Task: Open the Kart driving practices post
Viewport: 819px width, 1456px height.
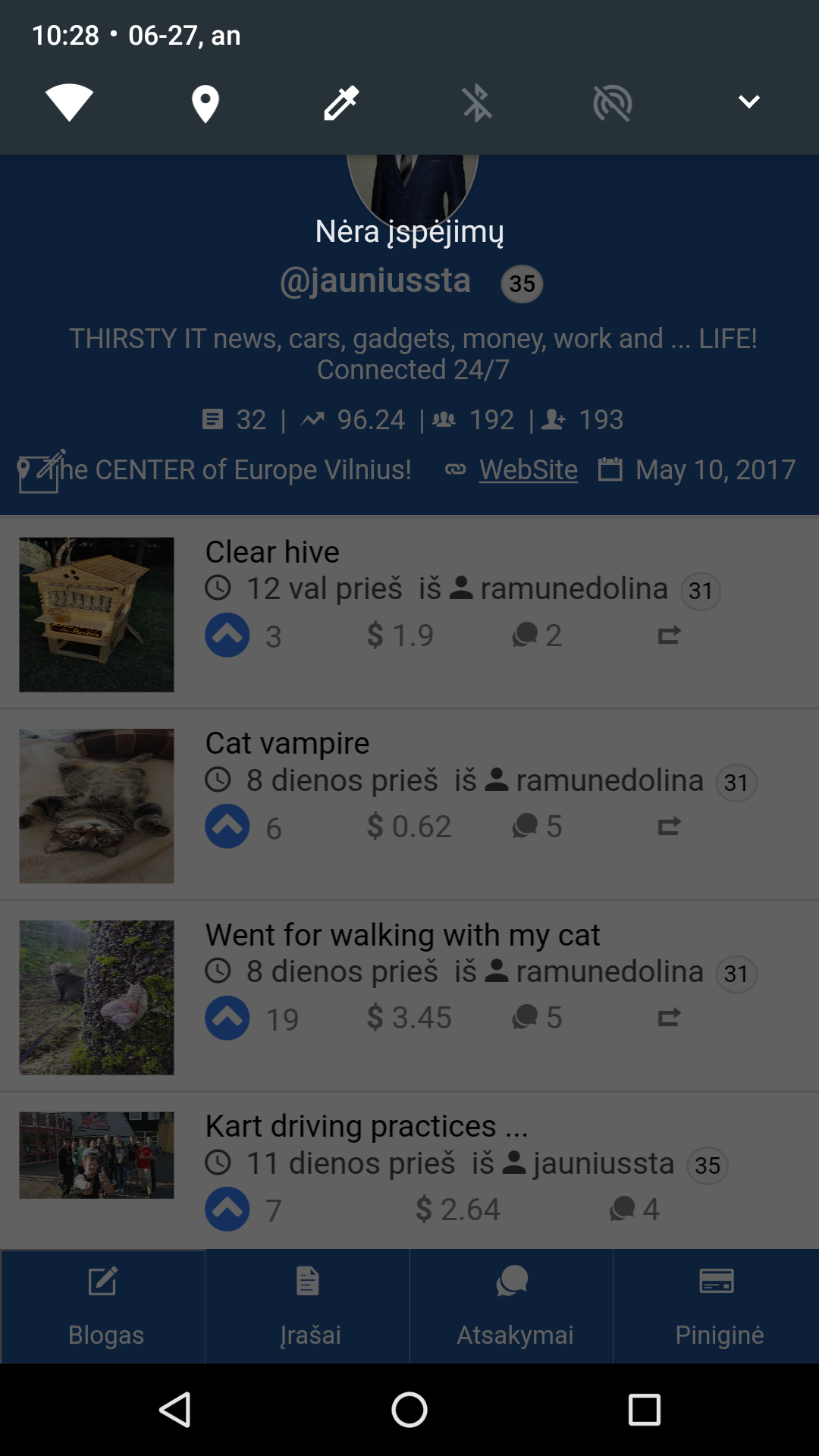Action: pos(366,1126)
